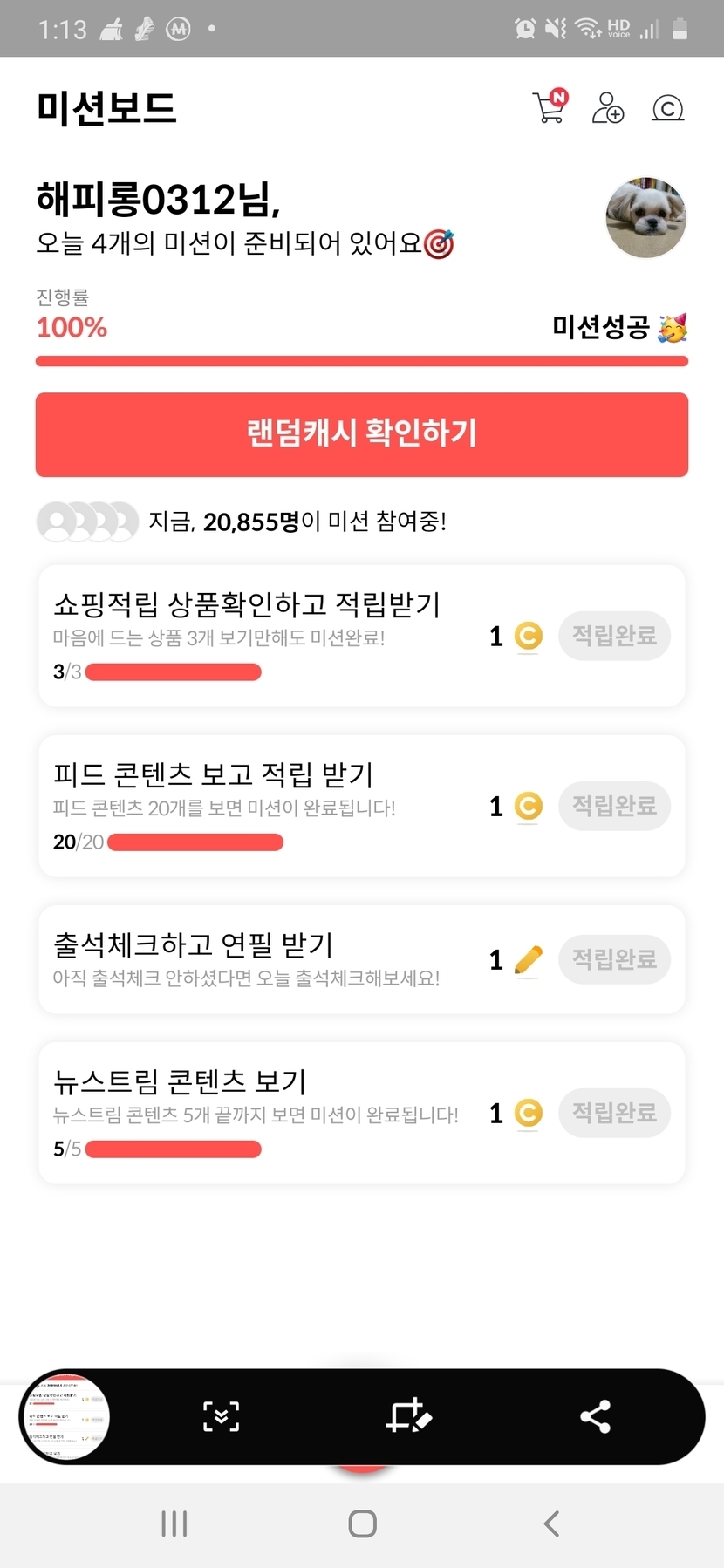
Task: Go back using system navigation
Action: point(550,1524)
